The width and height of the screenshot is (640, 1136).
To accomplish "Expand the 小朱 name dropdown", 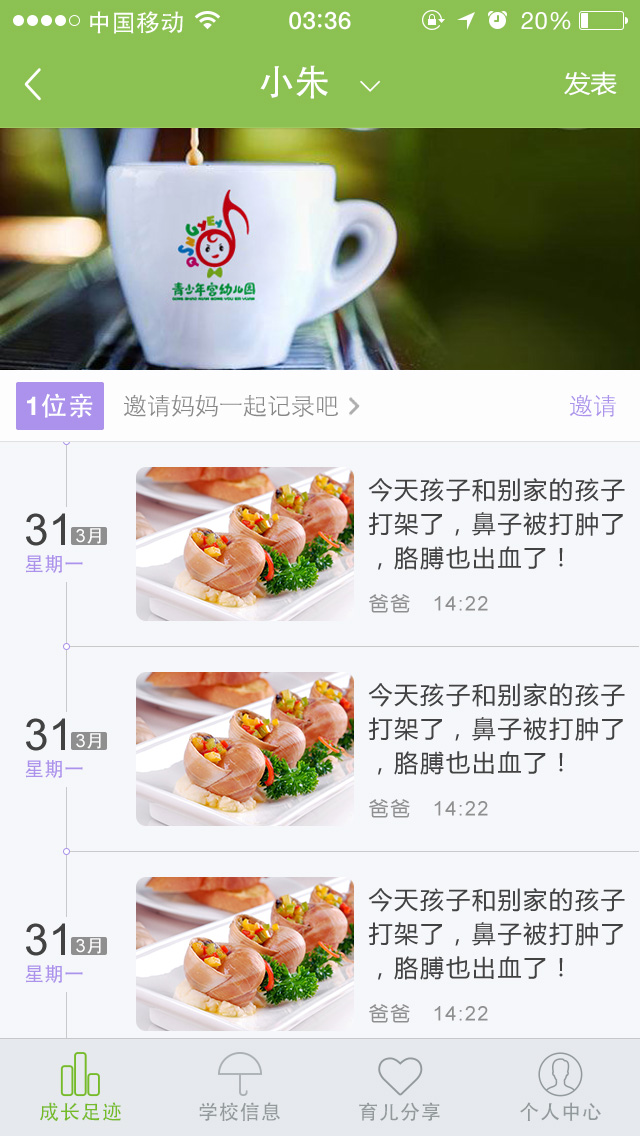I will point(369,86).
